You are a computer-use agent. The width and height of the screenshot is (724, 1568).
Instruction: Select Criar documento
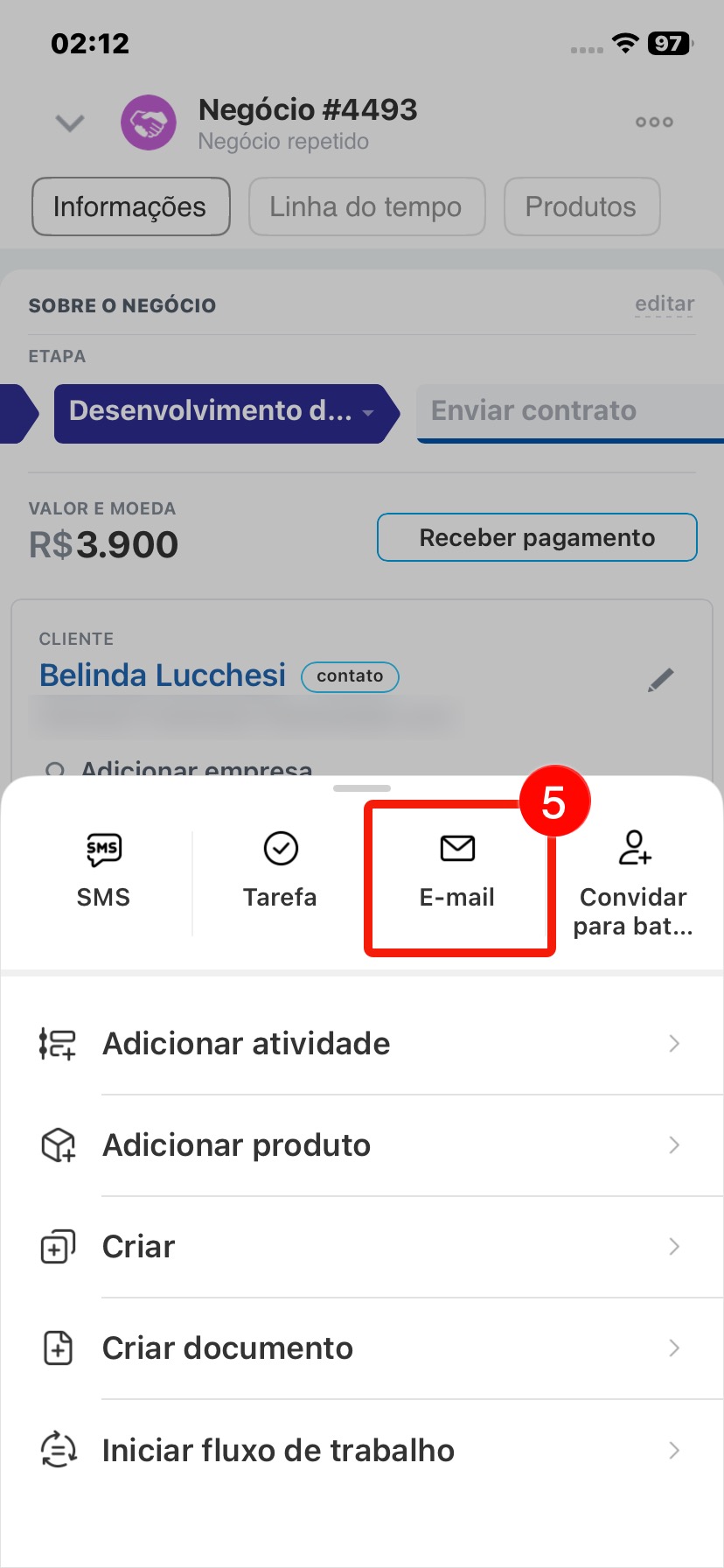pos(362,1347)
